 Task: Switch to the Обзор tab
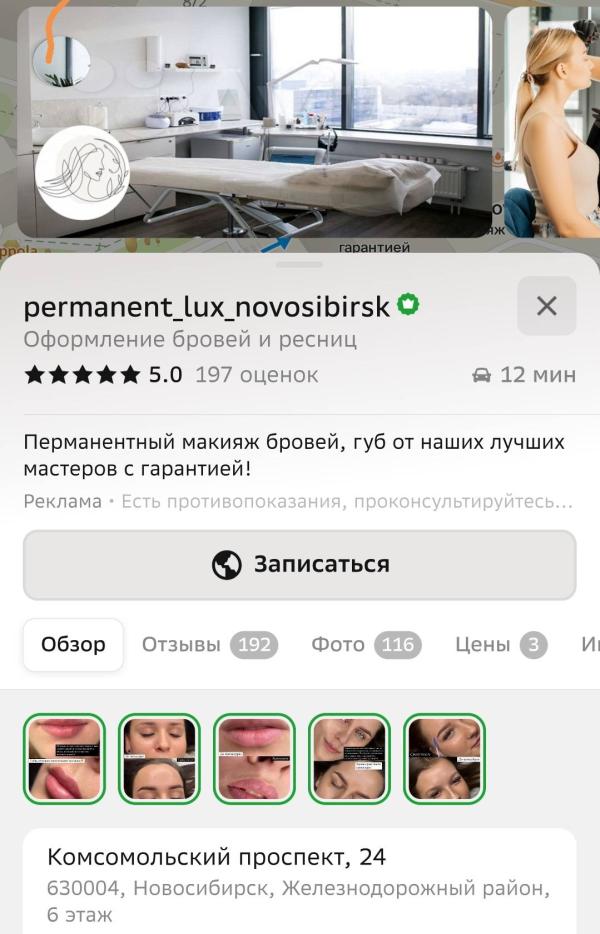(73, 645)
